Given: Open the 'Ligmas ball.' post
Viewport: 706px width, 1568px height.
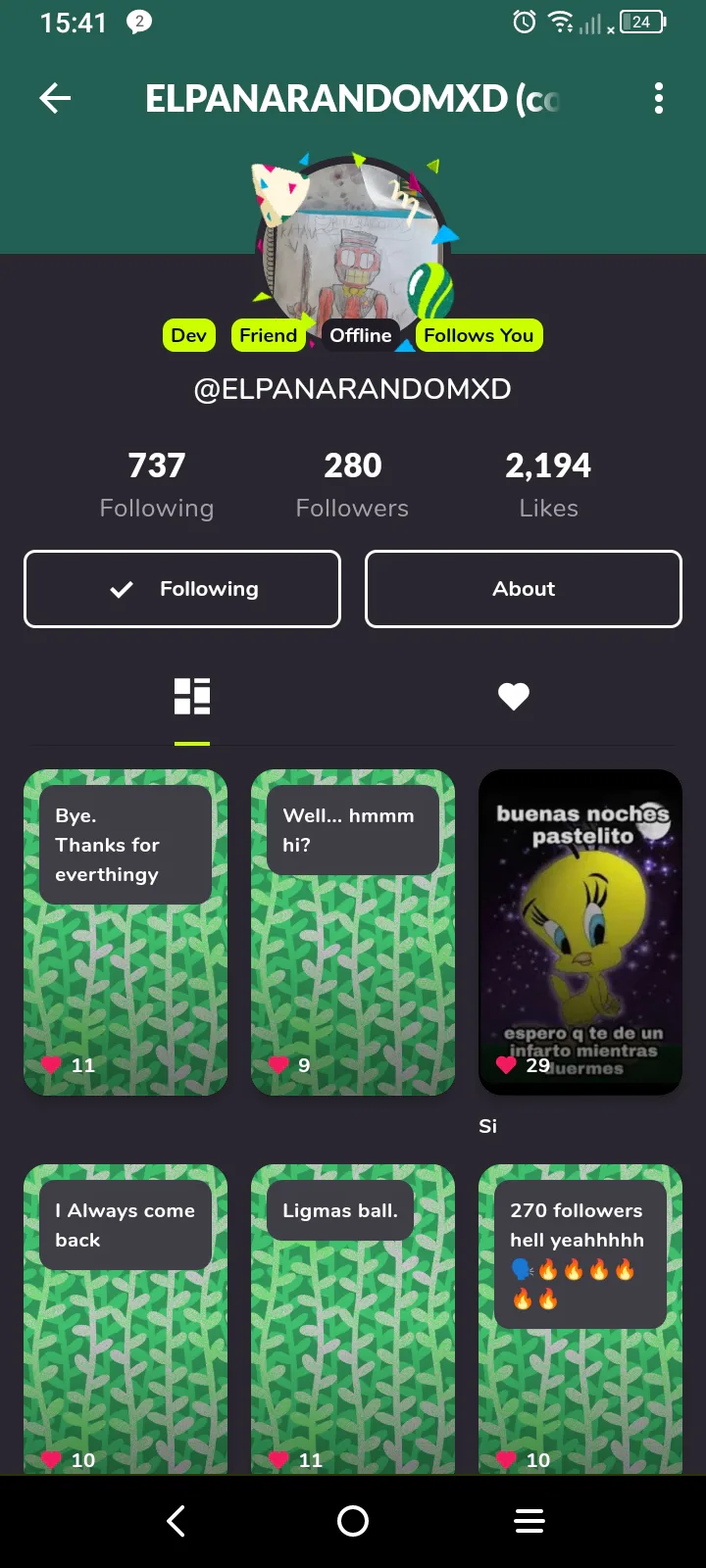Looking at the screenshot, I should 353,1319.
